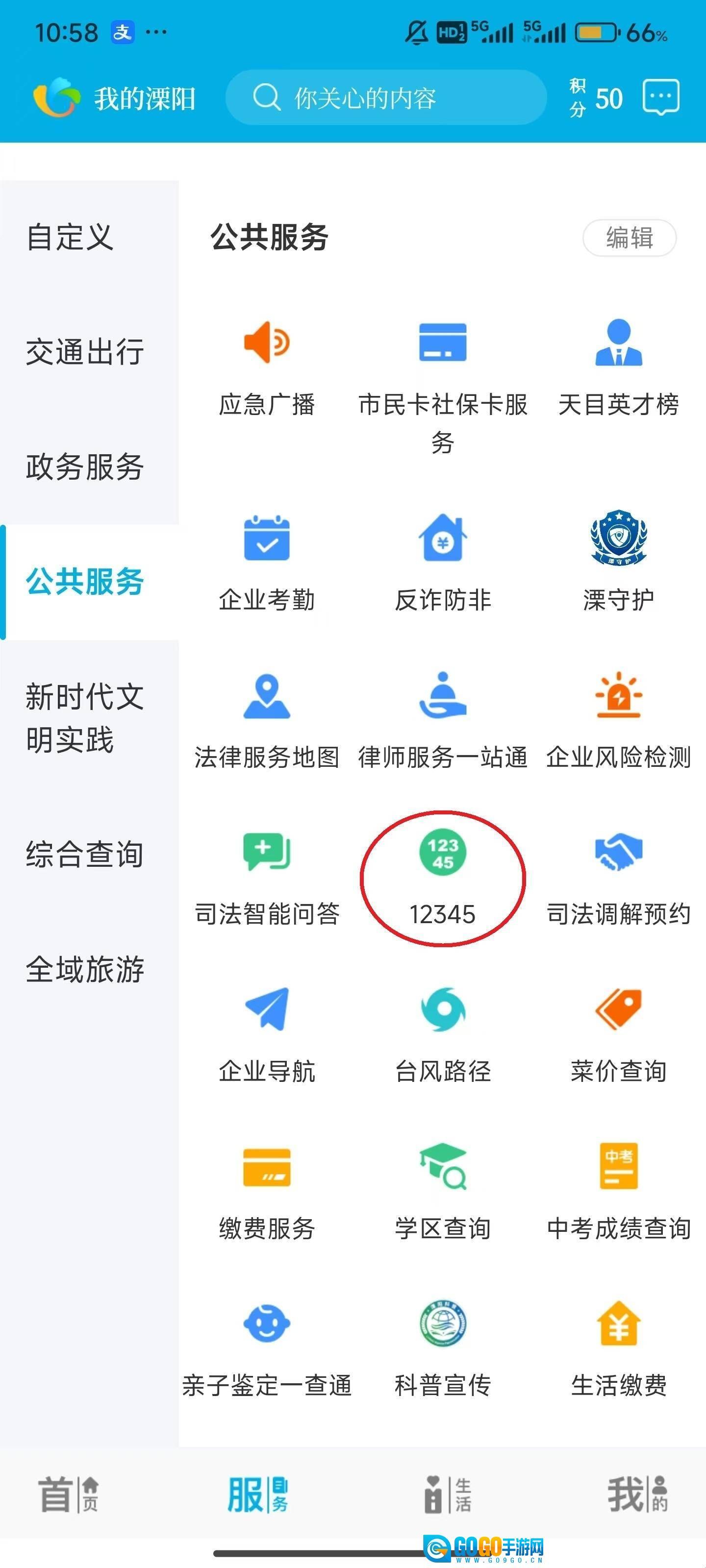Select the 自定义 category
Screen dimensions: 706x1568
coord(70,237)
